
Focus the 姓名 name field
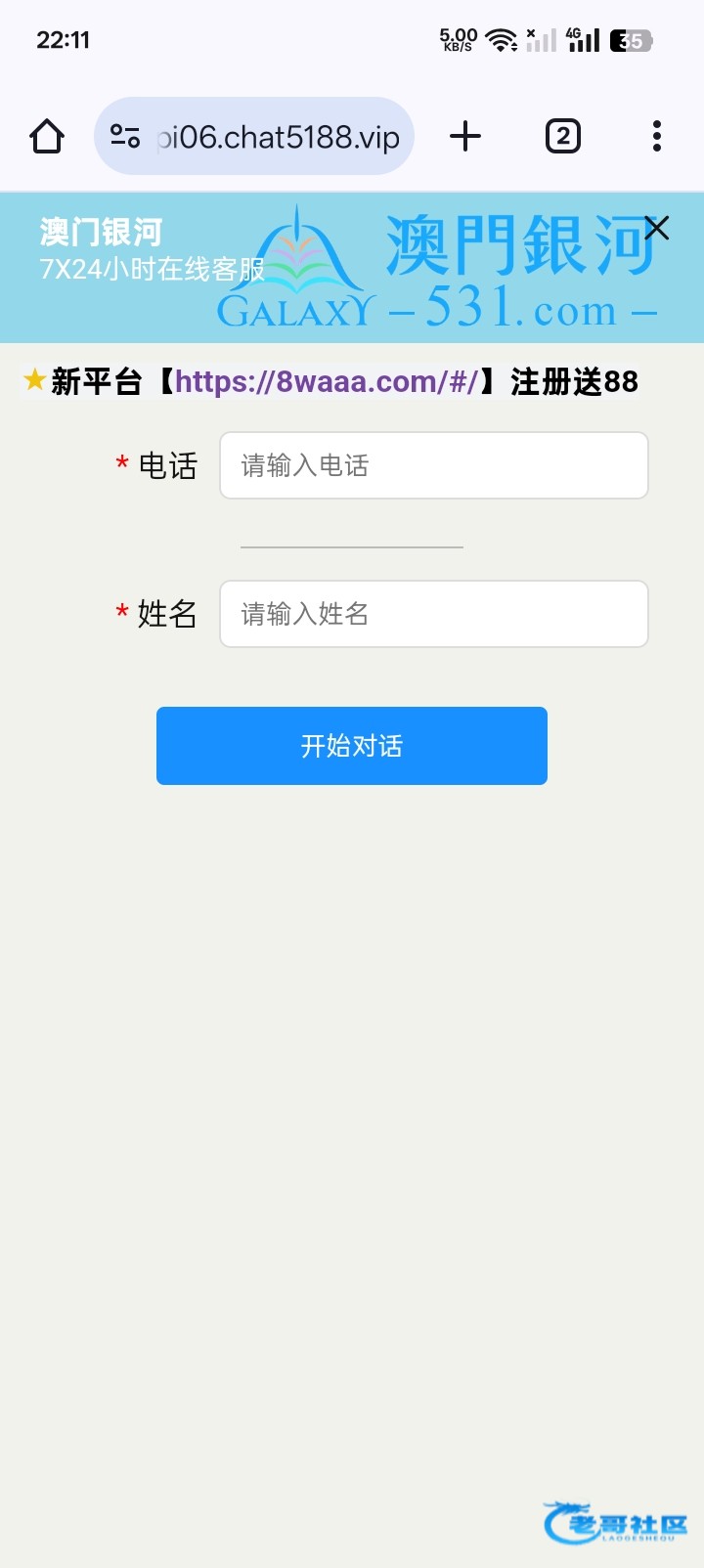click(433, 614)
